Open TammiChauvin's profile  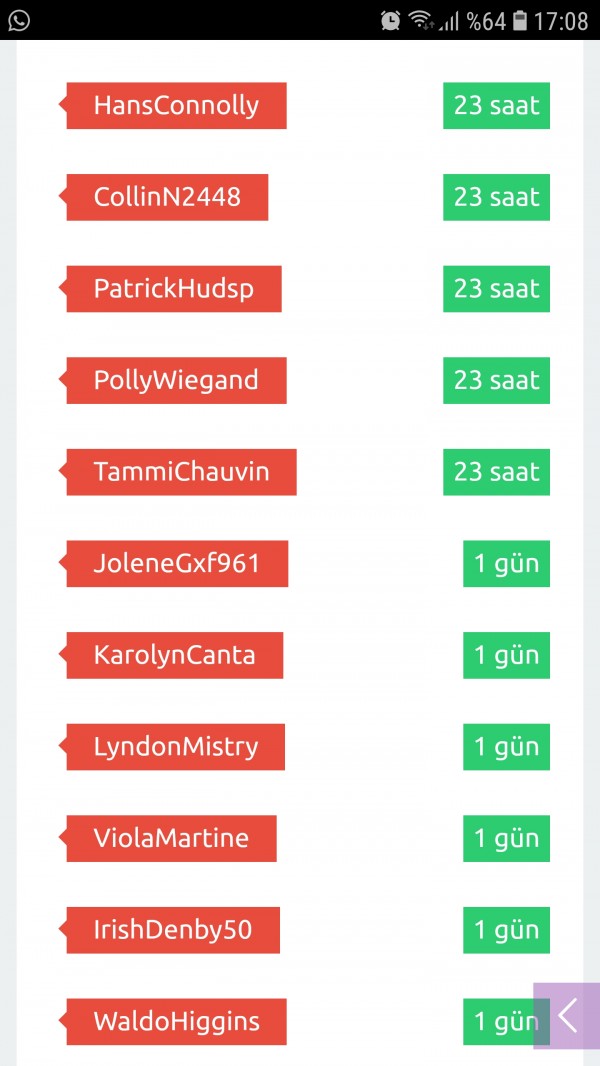(x=181, y=472)
